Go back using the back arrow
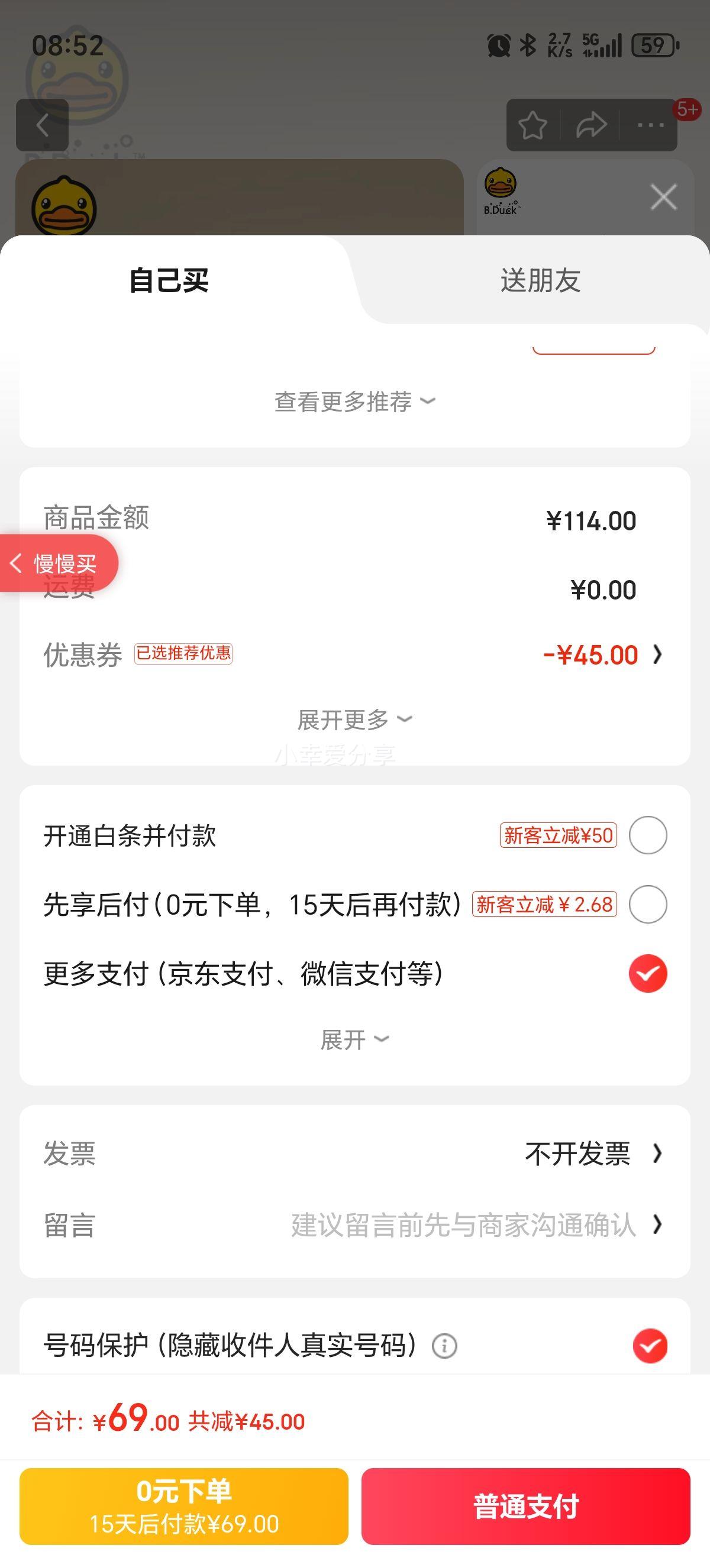This screenshot has width=710, height=1568. [42, 125]
